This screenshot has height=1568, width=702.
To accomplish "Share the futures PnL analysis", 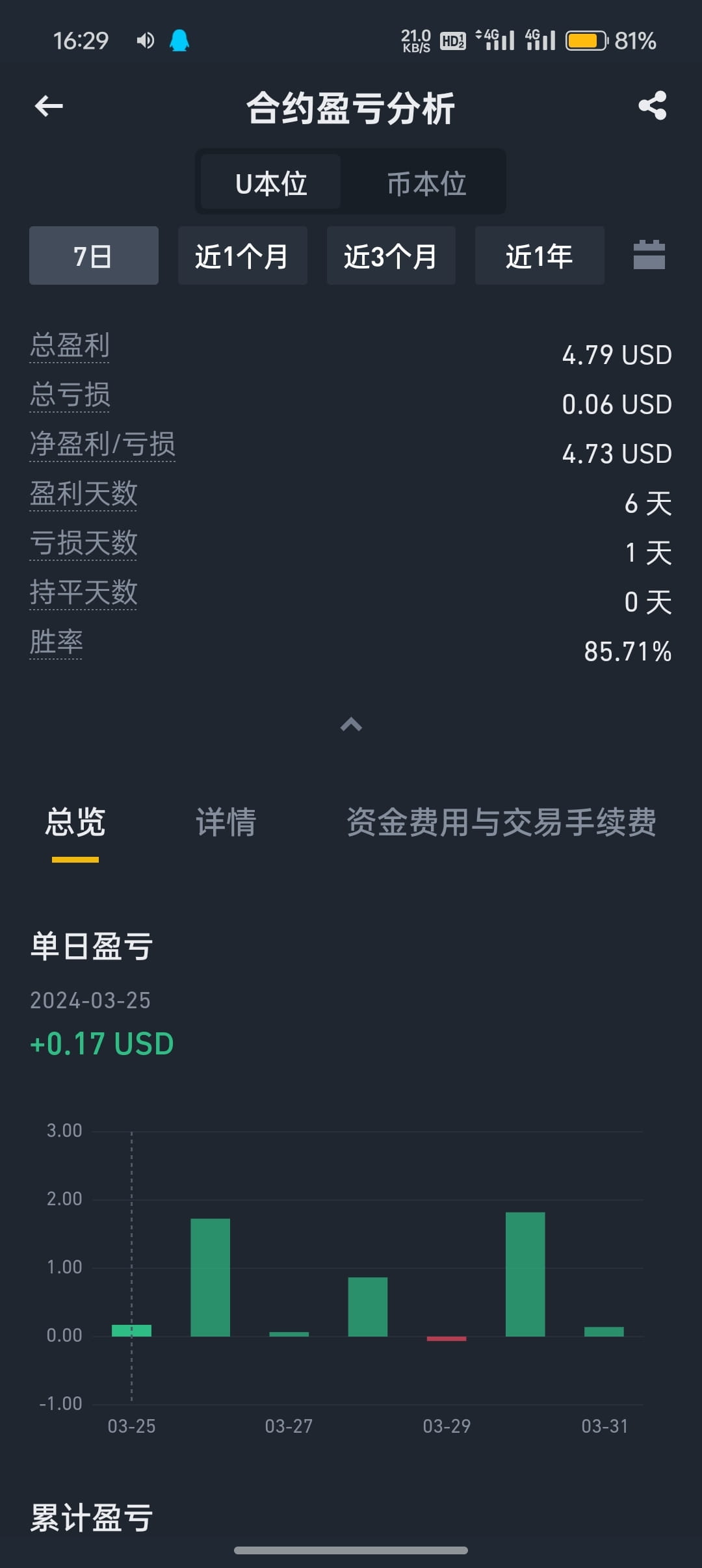I will [x=653, y=105].
